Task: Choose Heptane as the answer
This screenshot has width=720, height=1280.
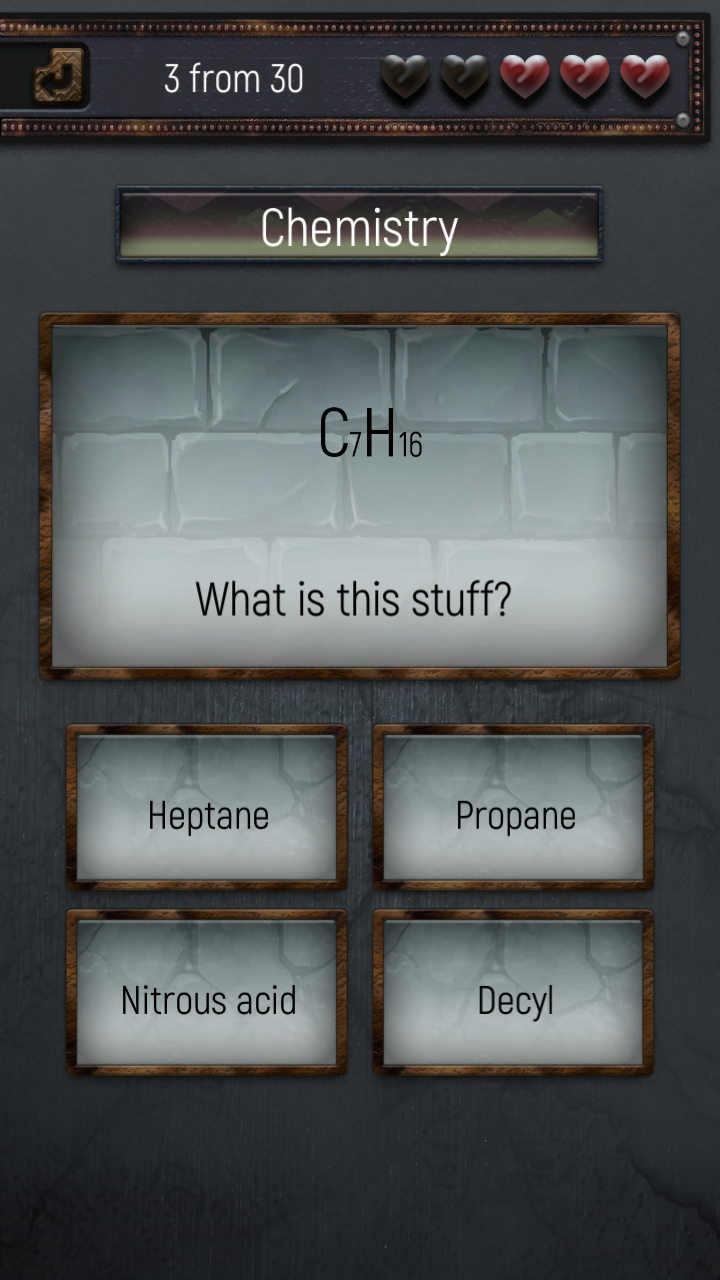Action: tap(207, 807)
